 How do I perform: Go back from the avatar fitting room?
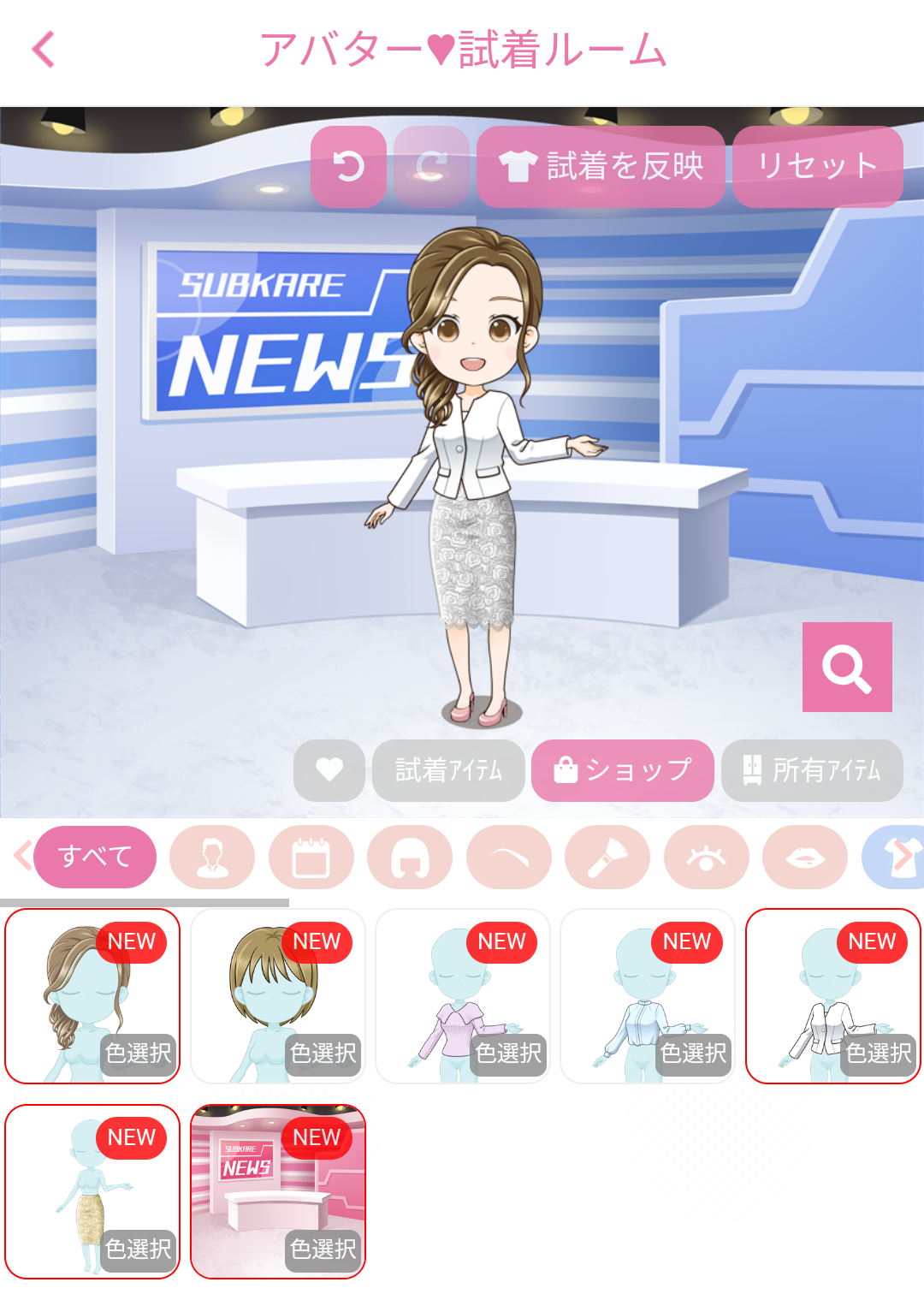[x=44, y=50]
